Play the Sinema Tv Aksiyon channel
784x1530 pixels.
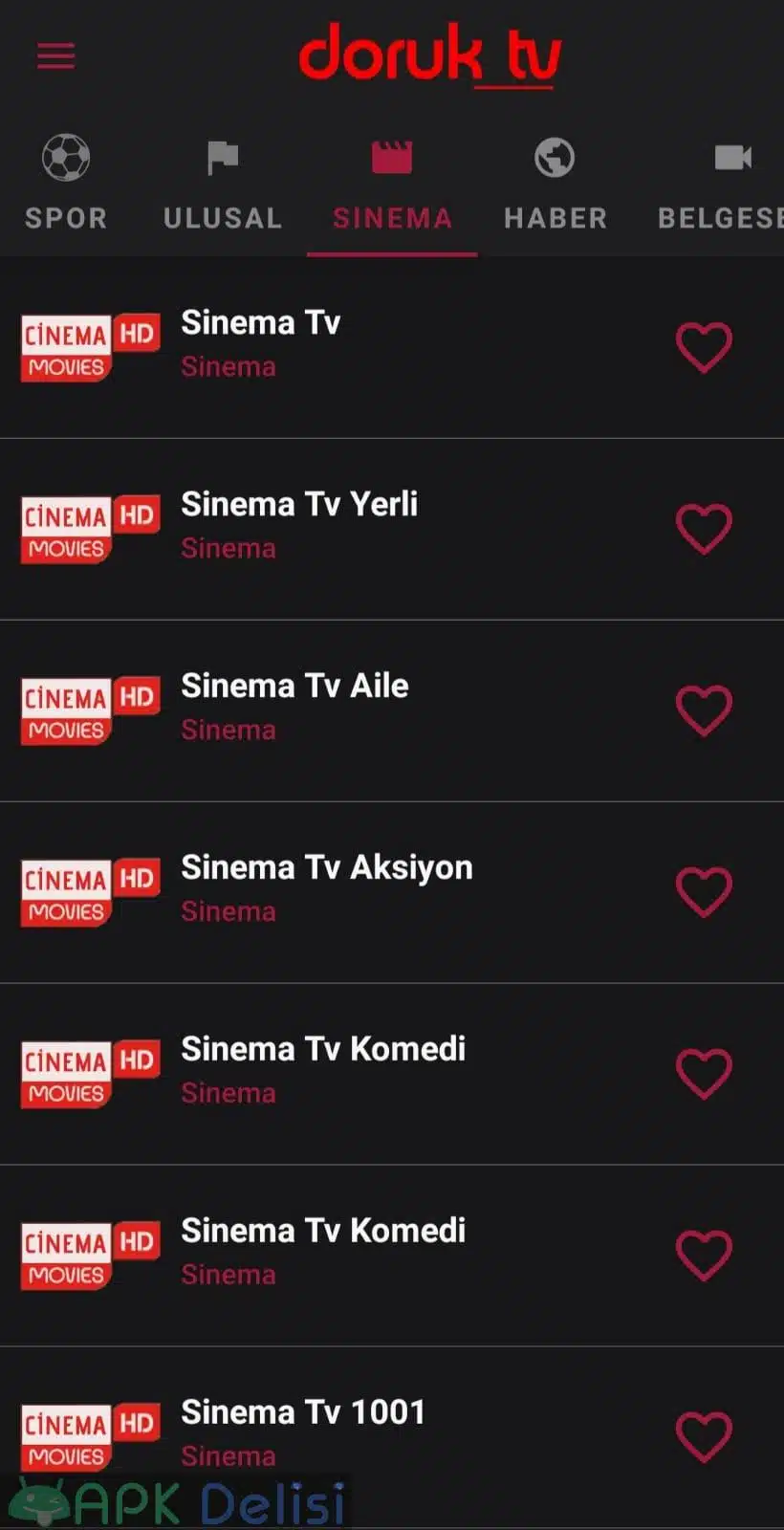[x=392, y=892]
